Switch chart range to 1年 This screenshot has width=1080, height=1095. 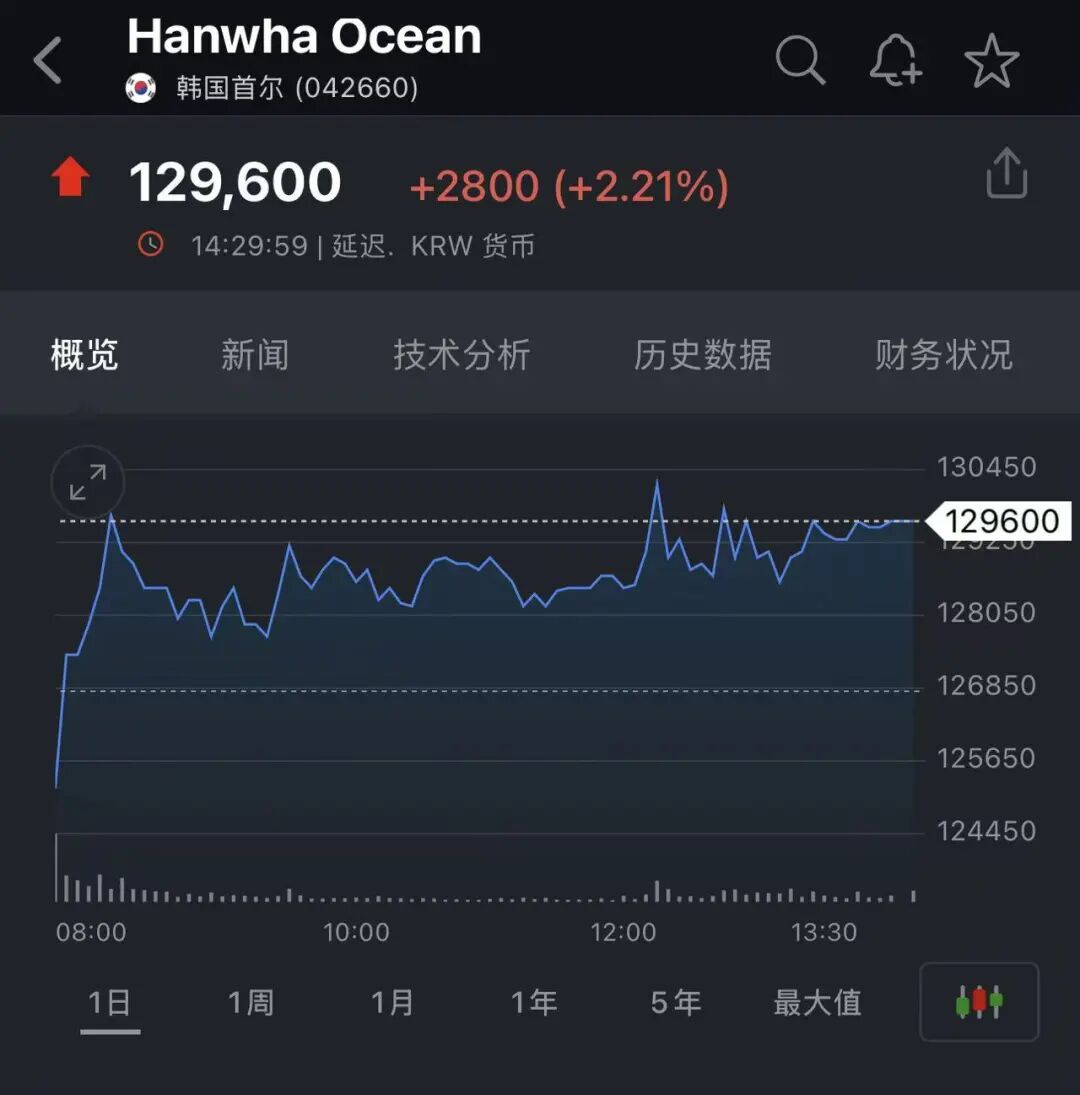coord(534,1002)
